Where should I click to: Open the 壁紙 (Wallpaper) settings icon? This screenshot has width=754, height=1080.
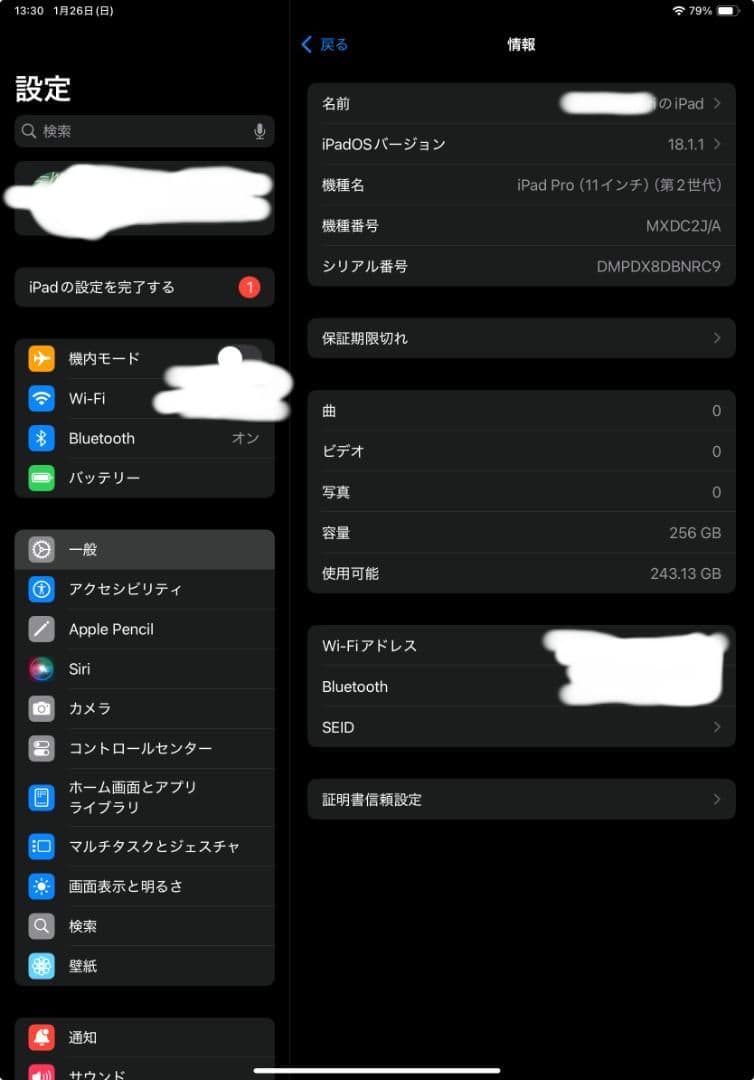[x=40, y=965]
